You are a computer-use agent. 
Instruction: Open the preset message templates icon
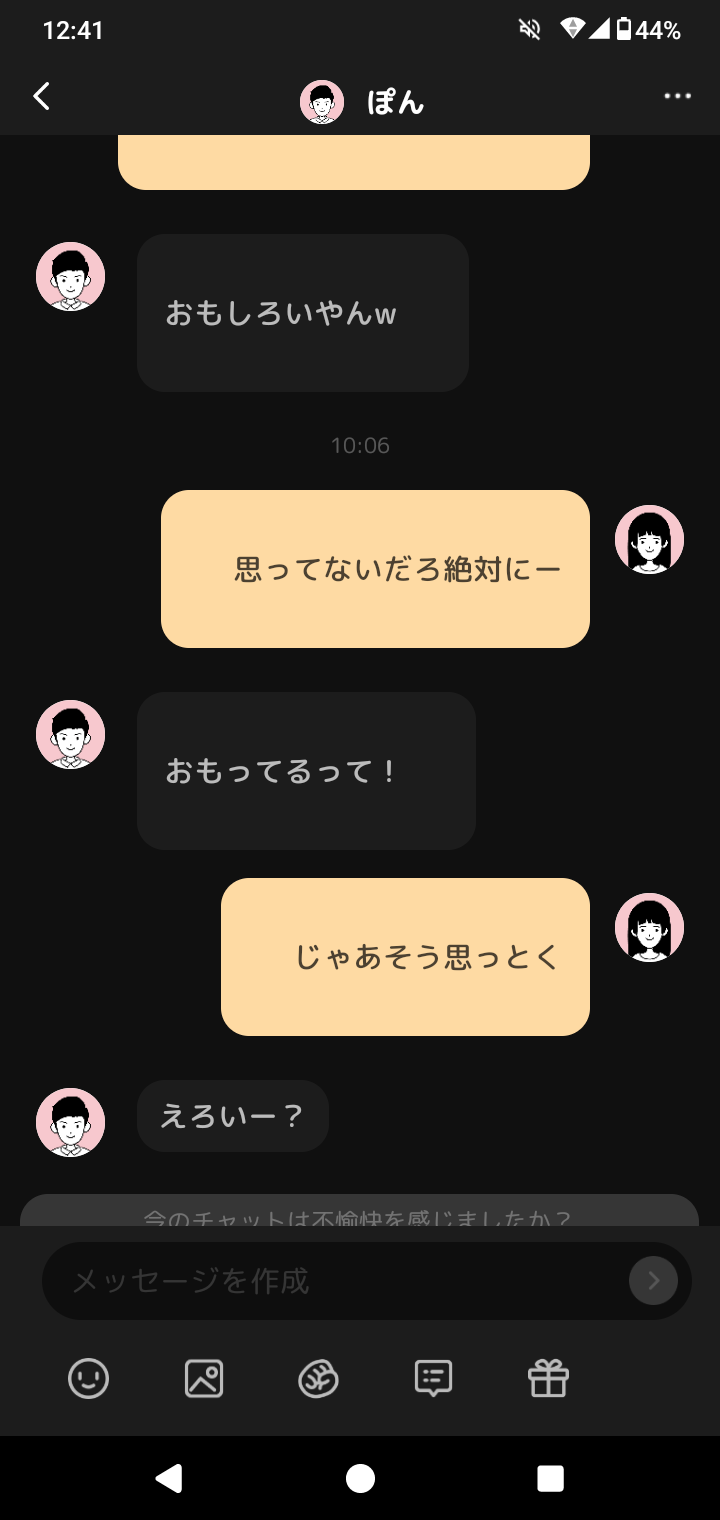(433, 1379)
